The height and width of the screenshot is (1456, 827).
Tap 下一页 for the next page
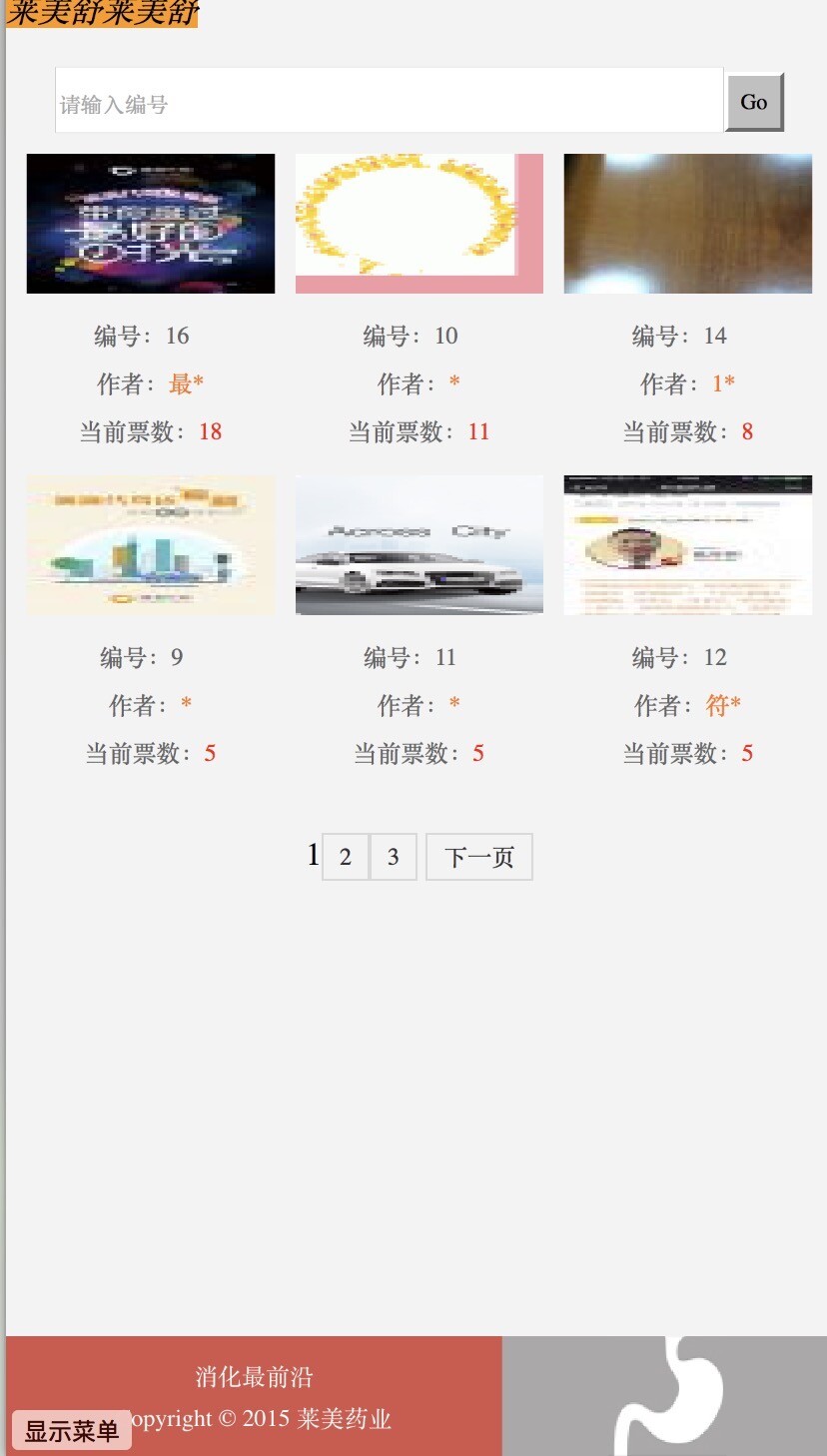tap(479, 857)
